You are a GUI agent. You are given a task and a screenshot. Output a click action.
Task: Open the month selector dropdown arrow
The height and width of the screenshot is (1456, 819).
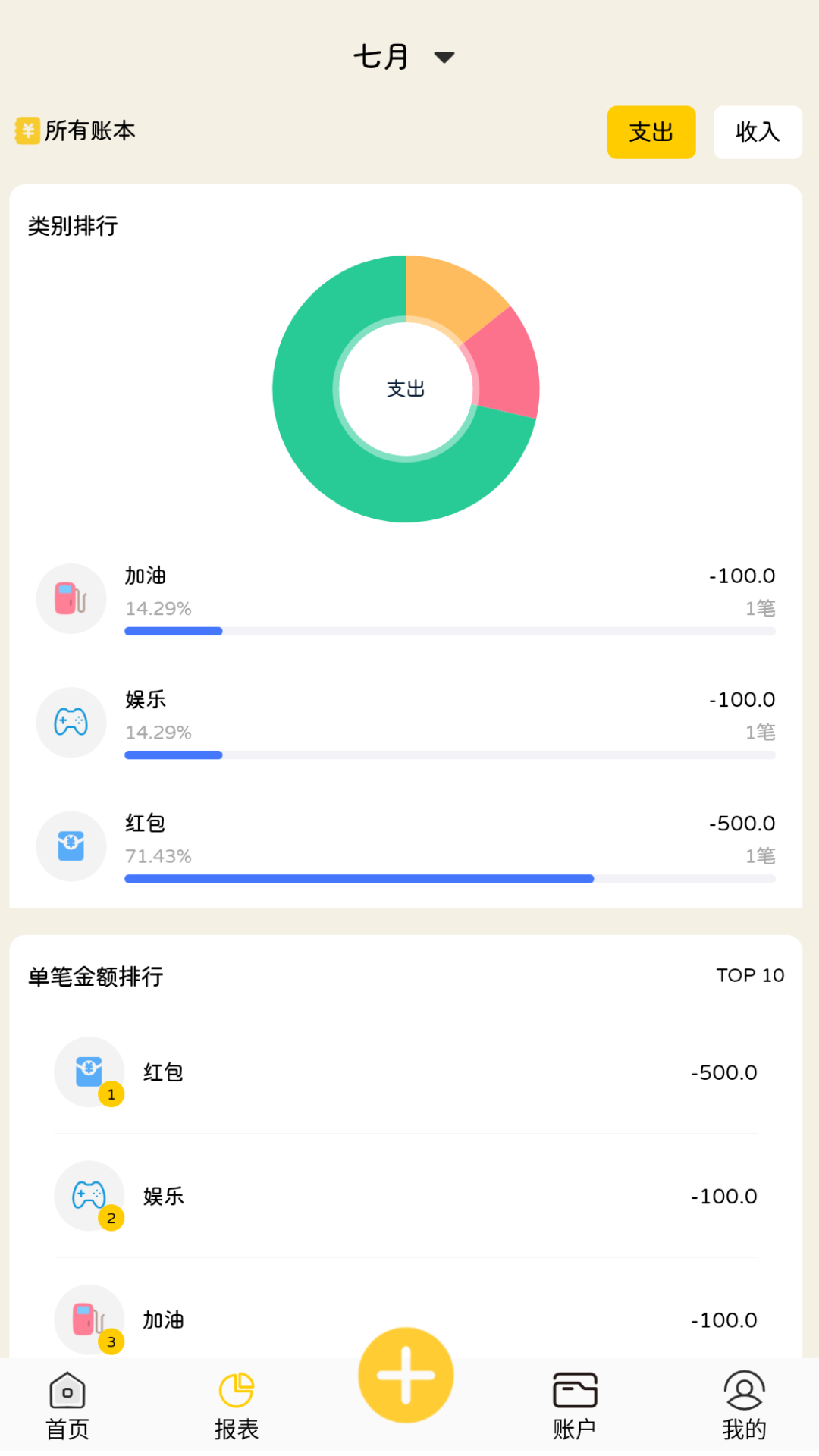point(444,57)
